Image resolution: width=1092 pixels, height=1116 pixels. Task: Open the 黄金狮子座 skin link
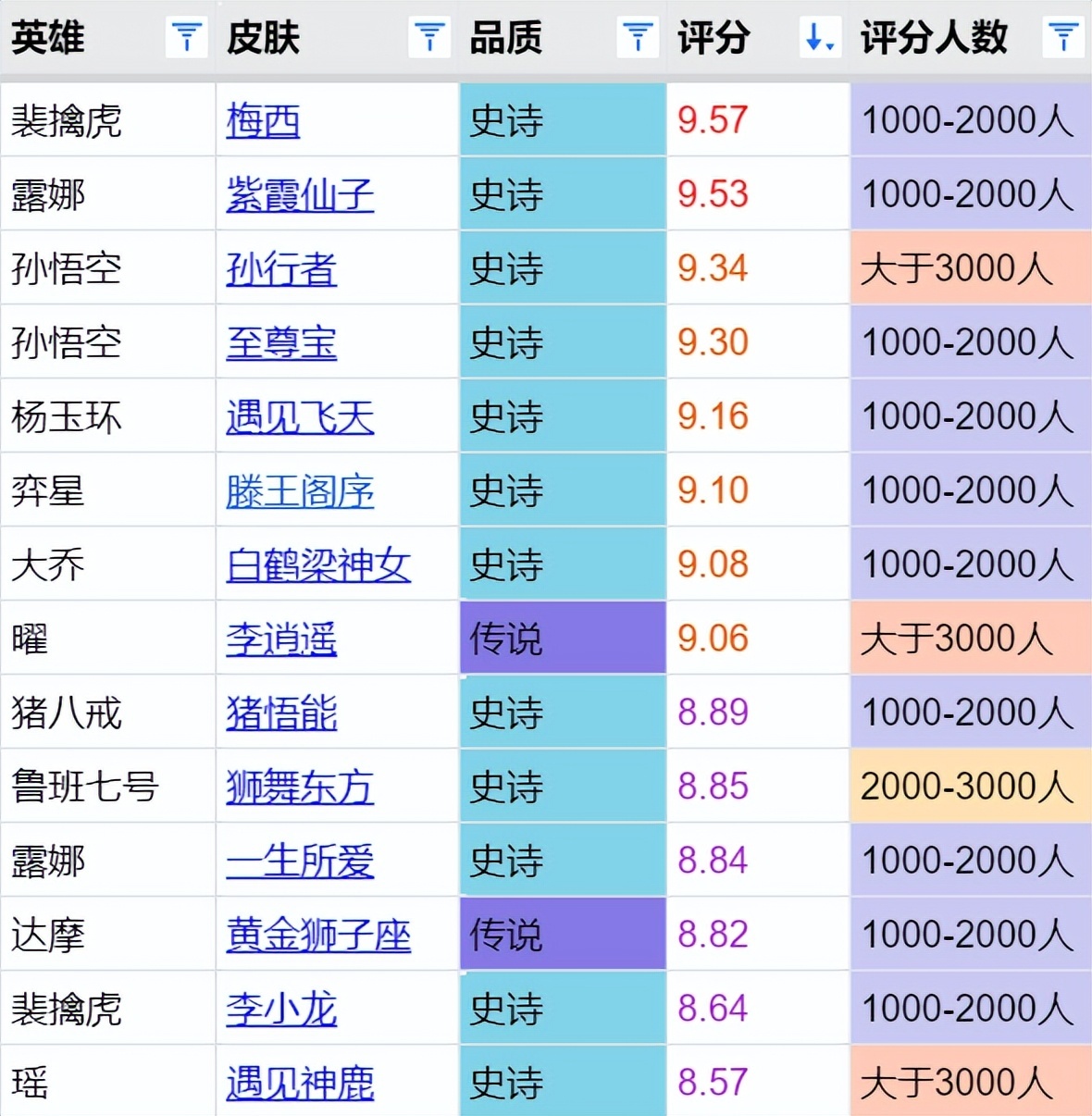[x=318, y=936]
